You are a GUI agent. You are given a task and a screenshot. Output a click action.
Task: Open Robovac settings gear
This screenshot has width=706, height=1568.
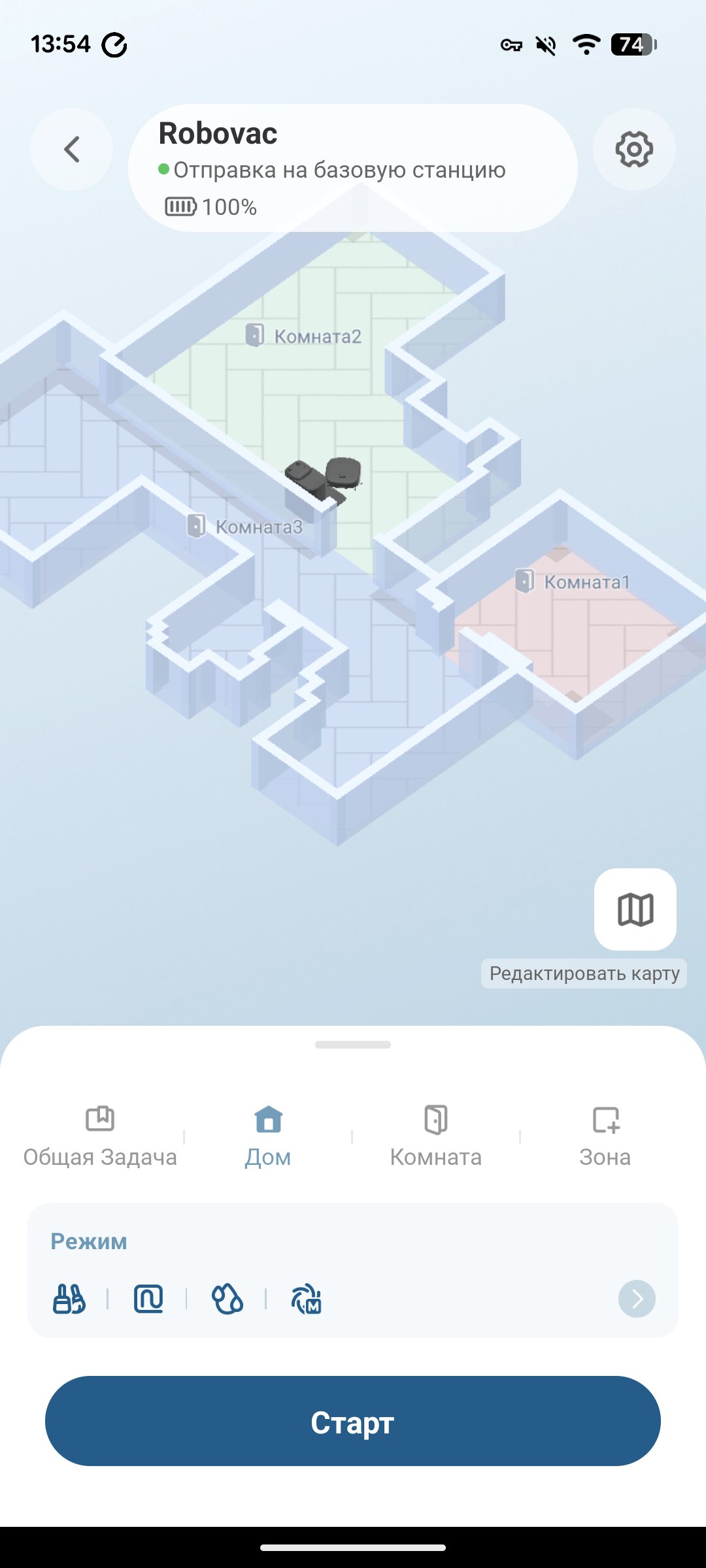click(x=633, y=150)
